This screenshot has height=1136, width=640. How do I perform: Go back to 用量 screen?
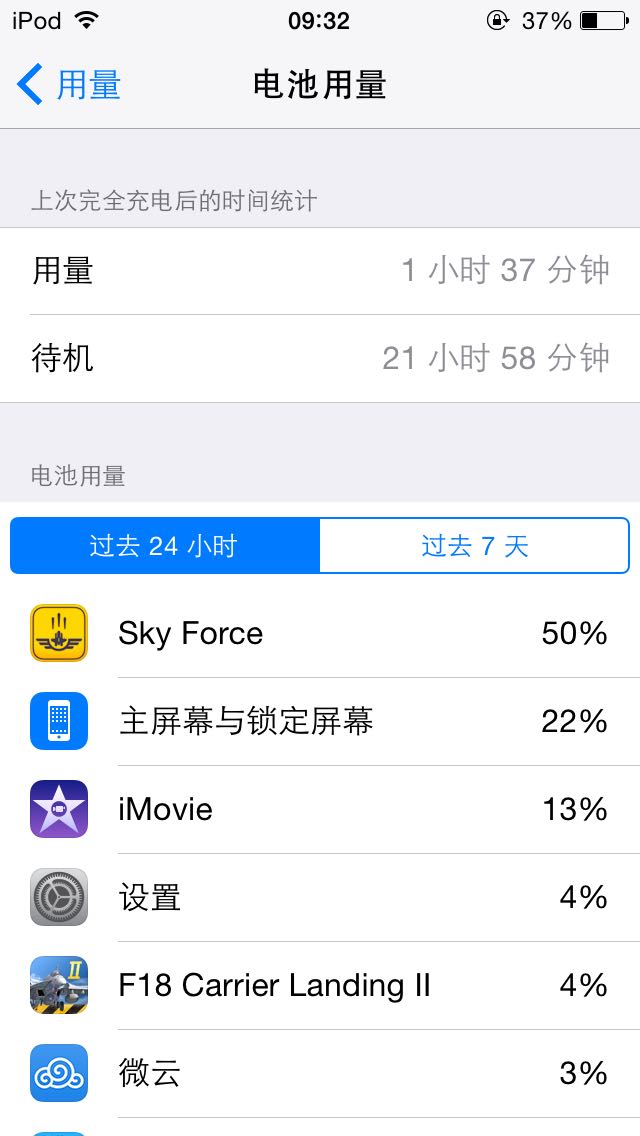pyautogui.click(x=70, y=85)
